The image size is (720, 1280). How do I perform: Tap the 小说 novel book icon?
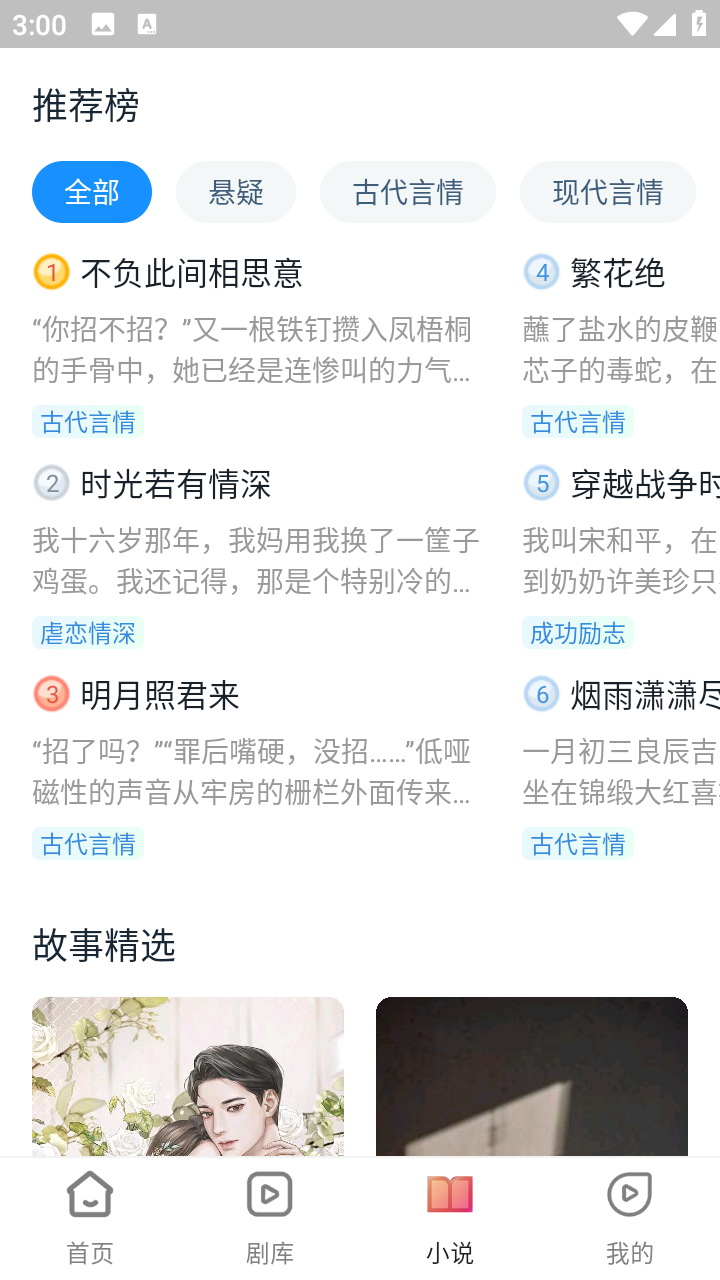pos(449,1194)
